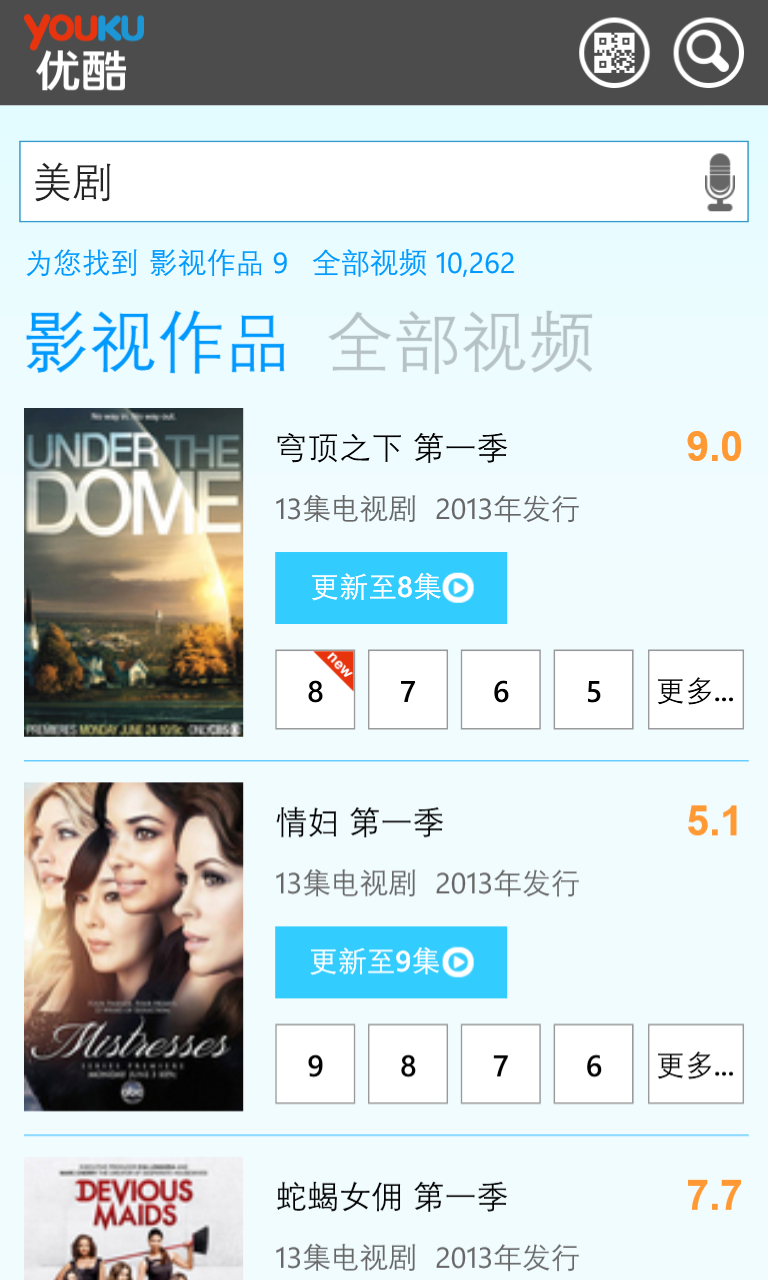The width and height of the screenshot is (768, 1280).
Task: Show more episodes of 穹顶之下
Action: pyautogui.click(x=695, y=690)
